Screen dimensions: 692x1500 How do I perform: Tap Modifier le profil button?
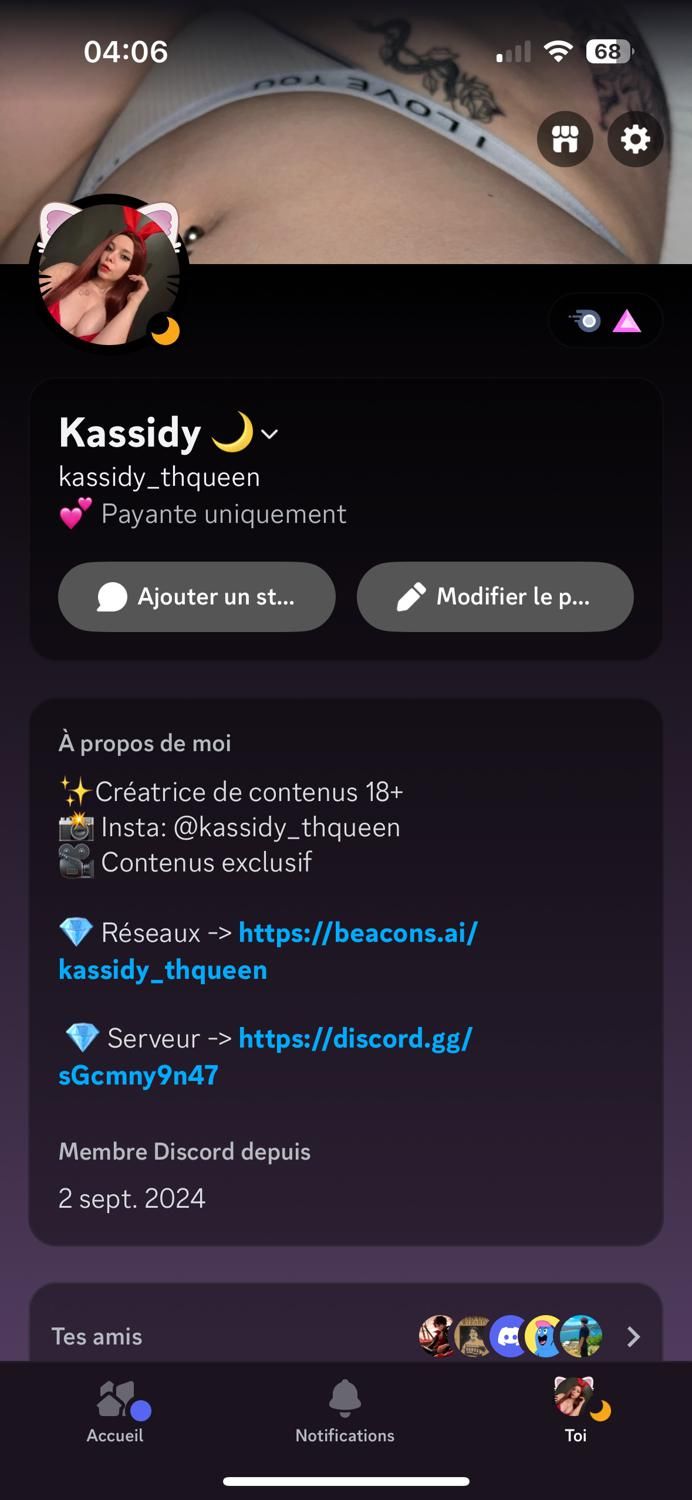pos(495,597)
